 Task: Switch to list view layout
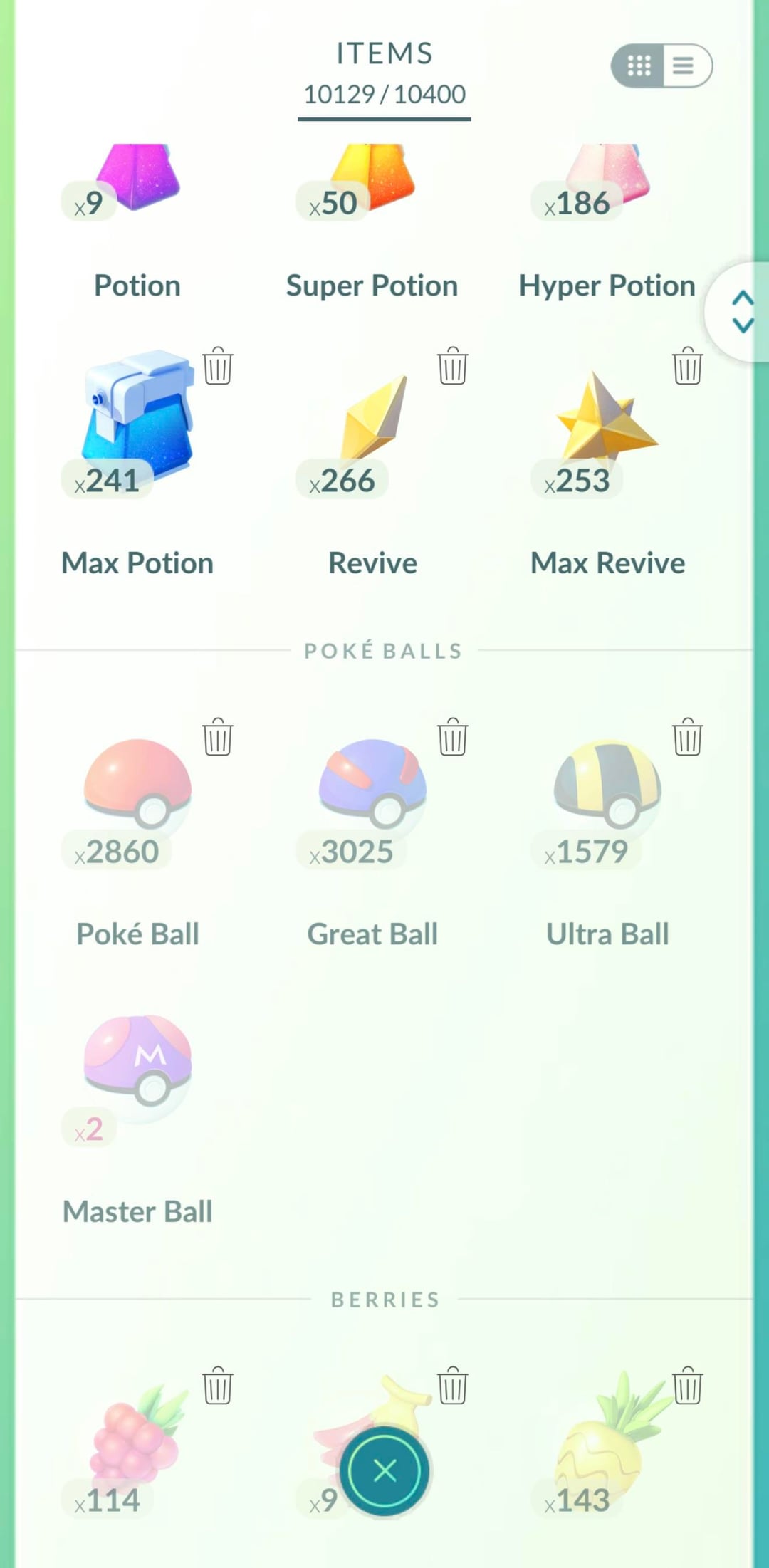(684, 66)
